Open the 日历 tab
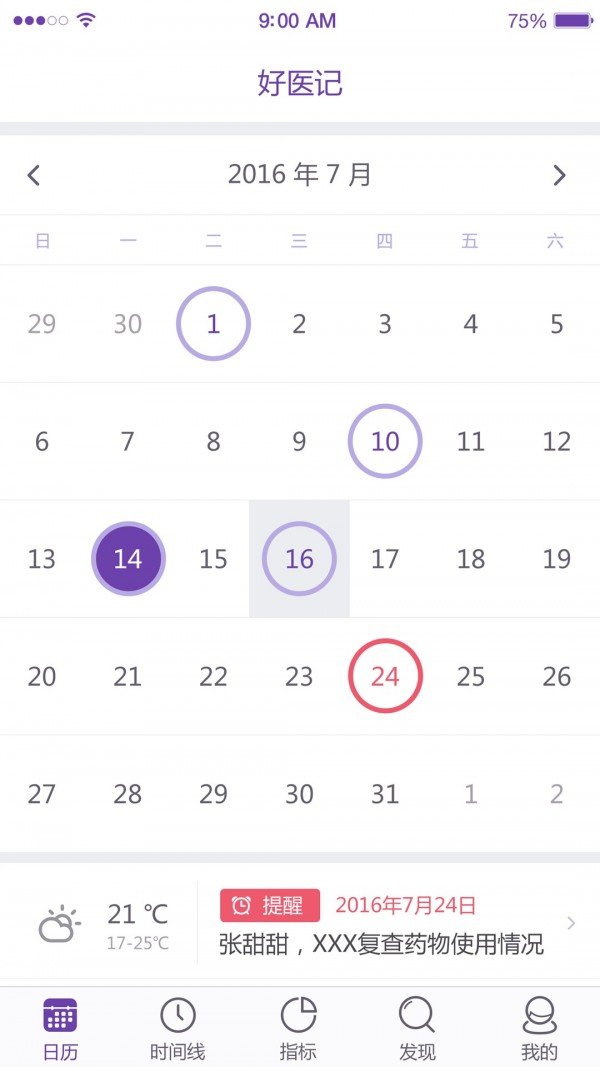Screen dimensions: 600x1067 60,1028
